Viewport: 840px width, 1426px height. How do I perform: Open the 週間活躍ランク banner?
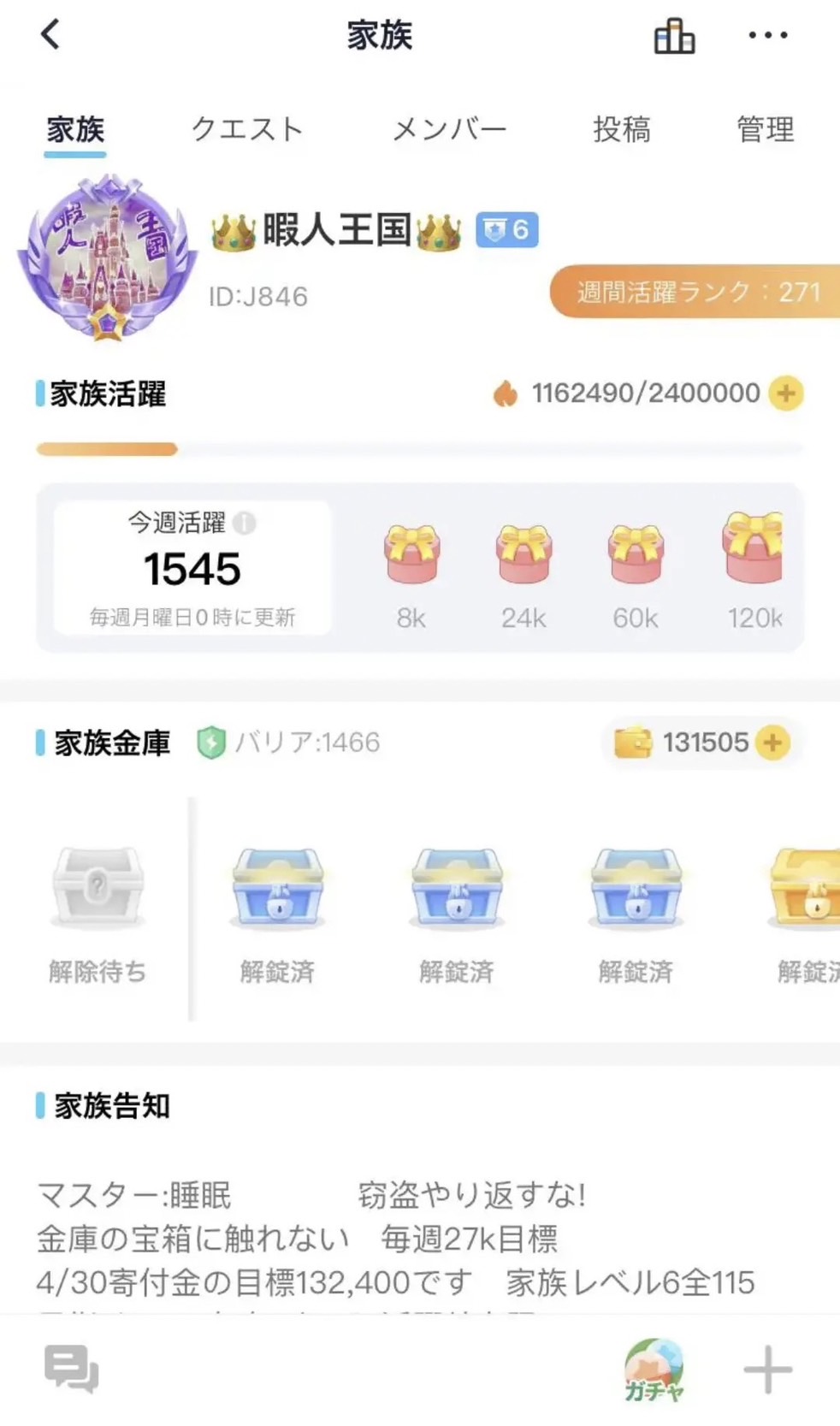(x=696, y=292)
